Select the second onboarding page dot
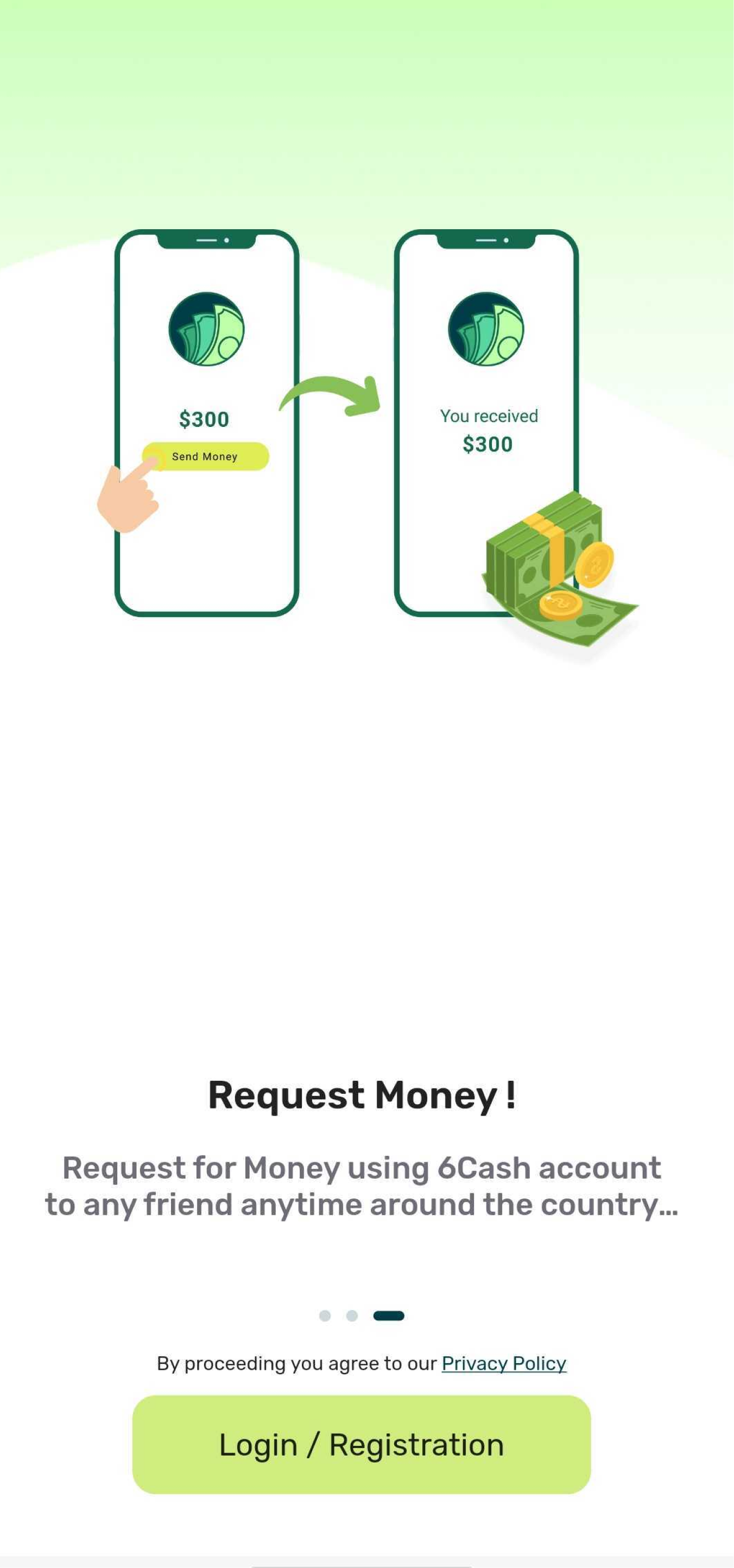The width and height of the screenshot is (734, 1568). tap(352, 1316)
